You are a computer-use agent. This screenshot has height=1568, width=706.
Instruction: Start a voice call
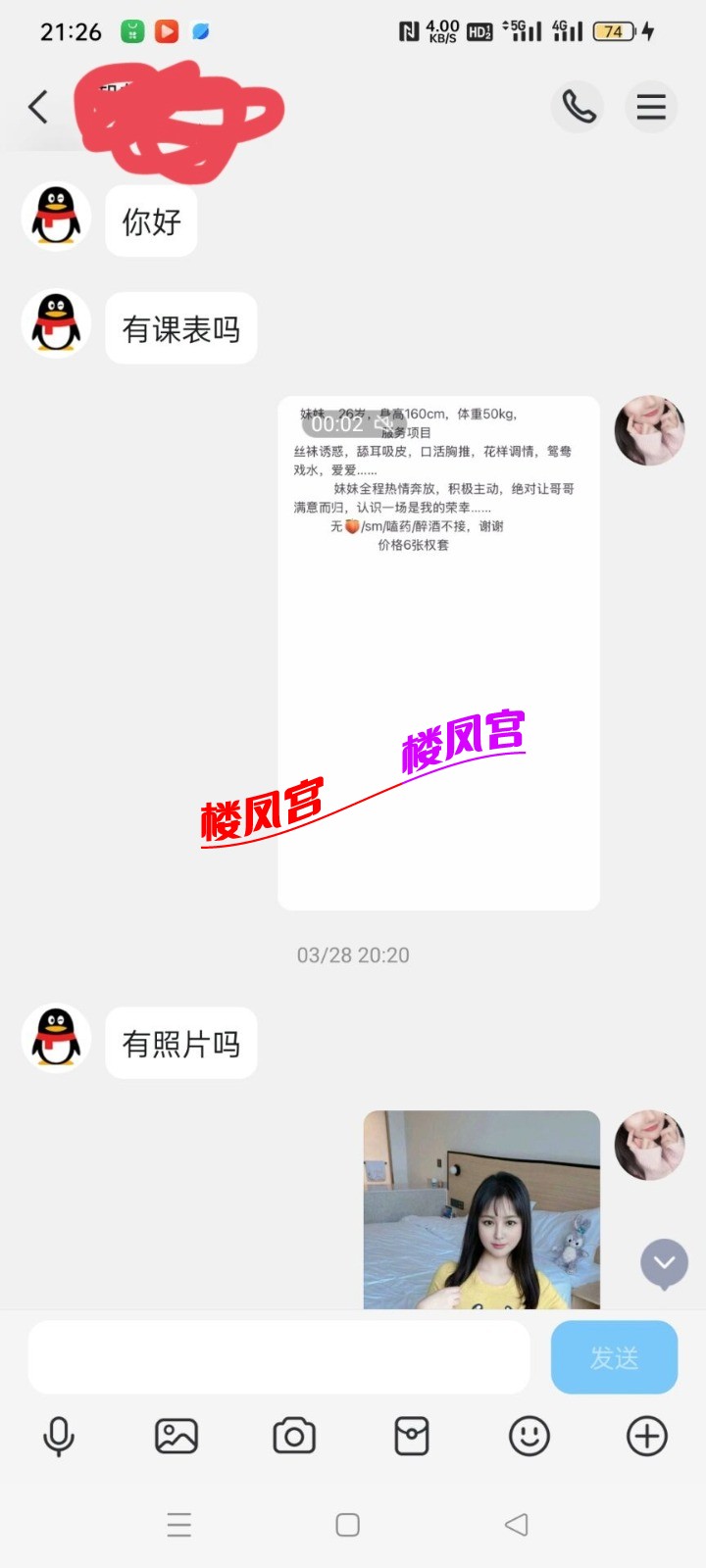578,107
